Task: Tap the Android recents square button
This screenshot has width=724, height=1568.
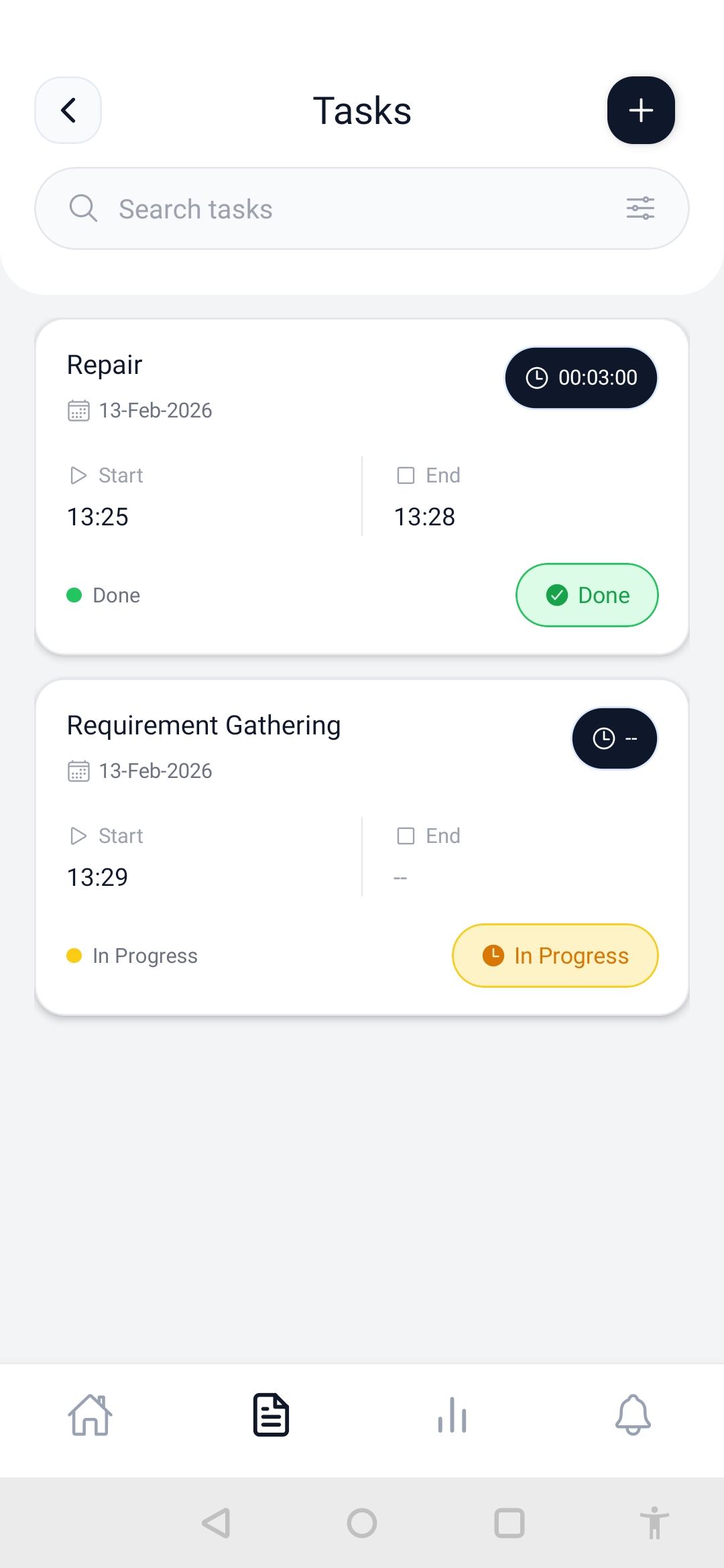Action: point(508,1524)
